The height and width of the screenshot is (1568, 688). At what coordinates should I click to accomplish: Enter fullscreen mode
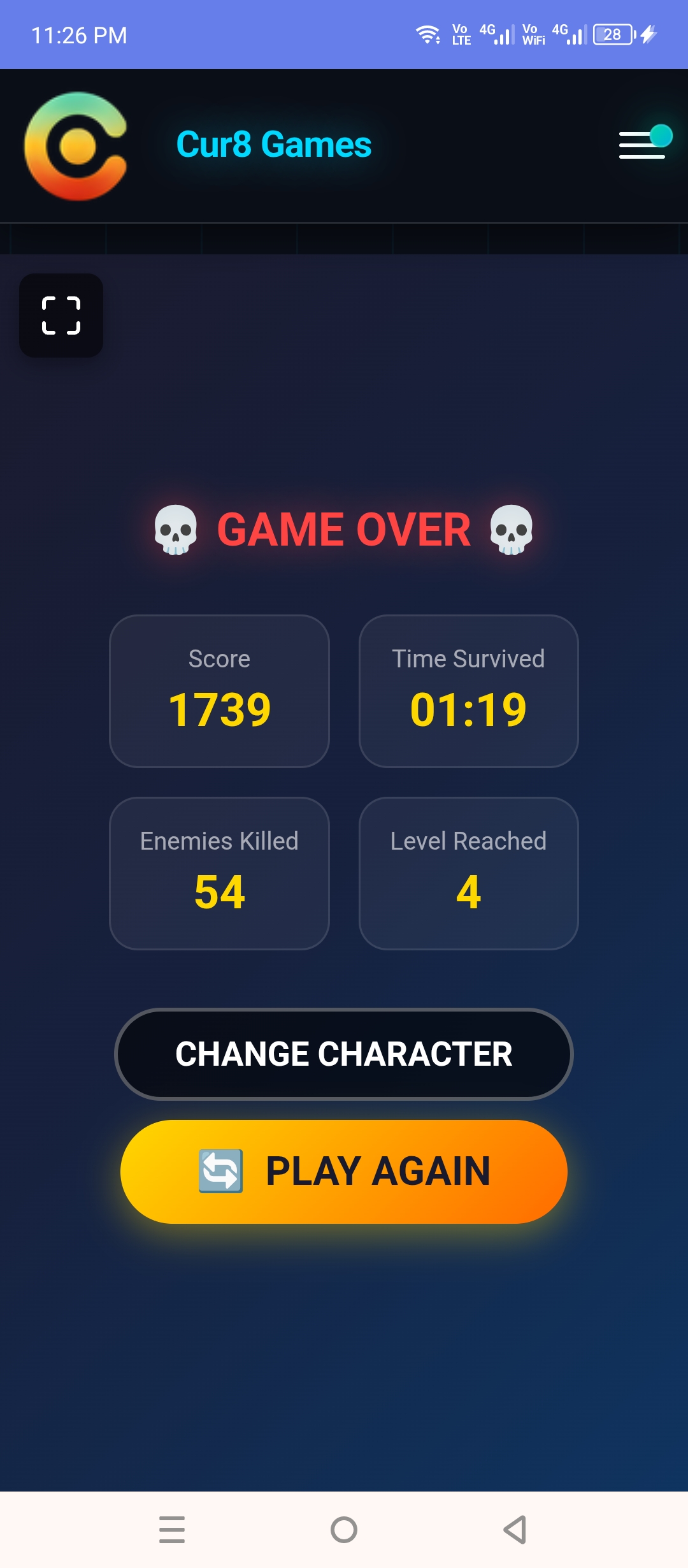61,316
